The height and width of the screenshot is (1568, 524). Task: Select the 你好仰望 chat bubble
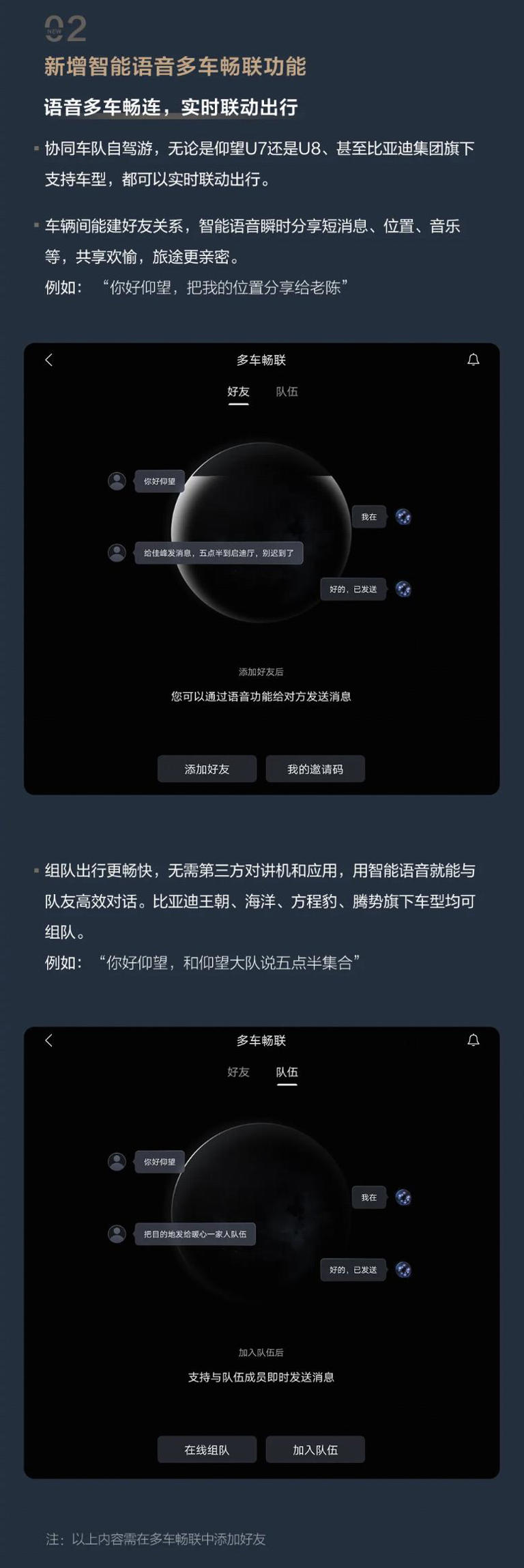point(158,482)
